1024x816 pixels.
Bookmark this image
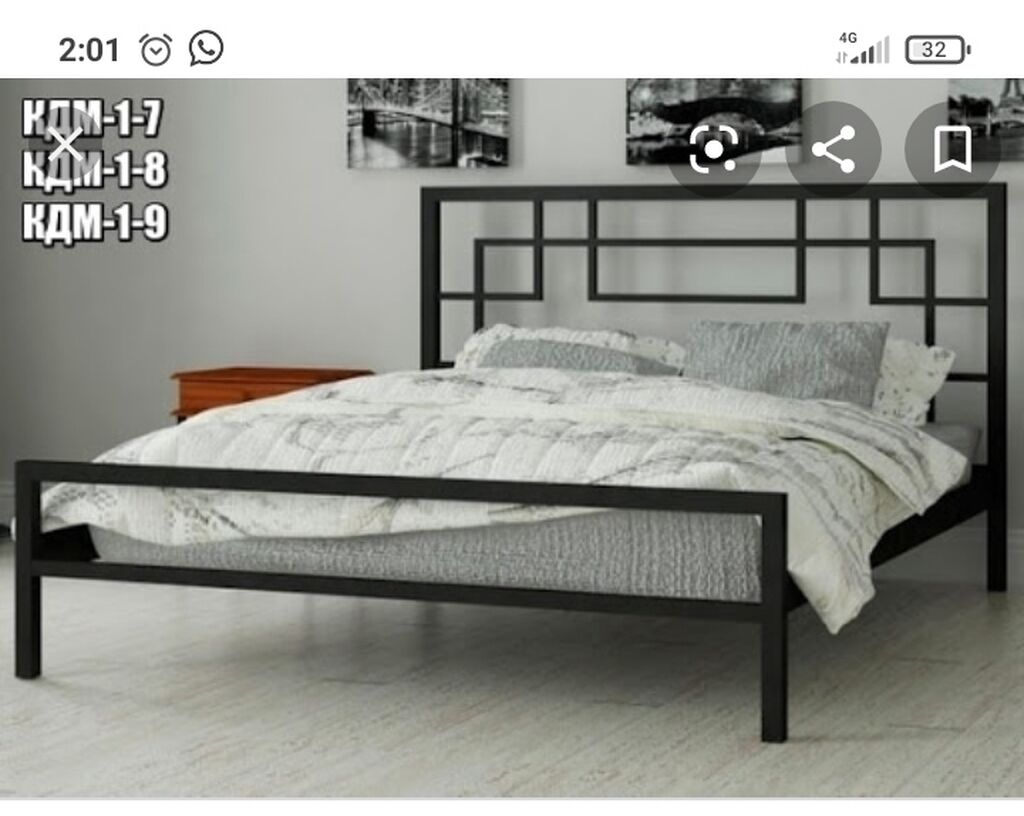(952, 150)
